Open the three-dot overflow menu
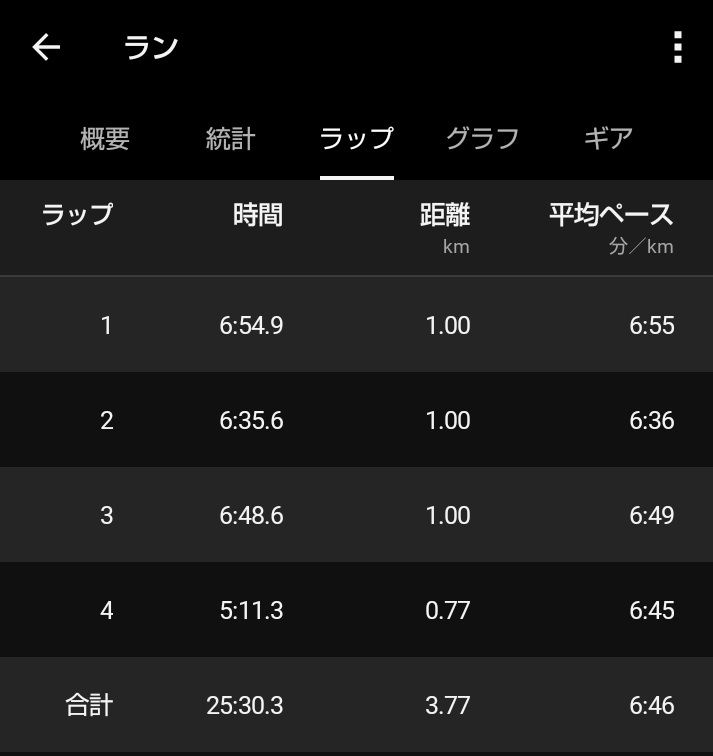The image size is (713, 756). [678, 47]
